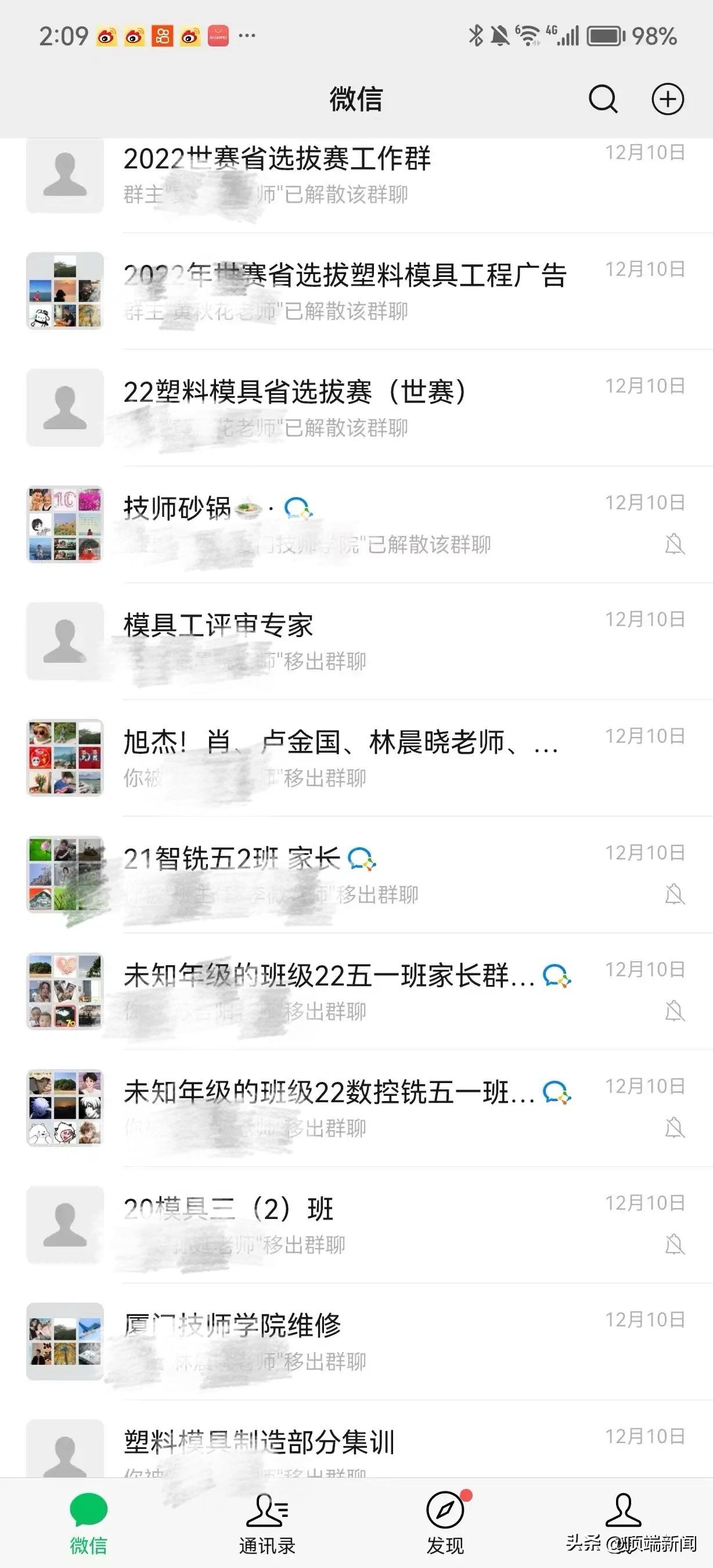Image resolution: width=713 pixels, height=1568 pixels.
Task: Open the WeChat search icon
Action: (602, 99)
